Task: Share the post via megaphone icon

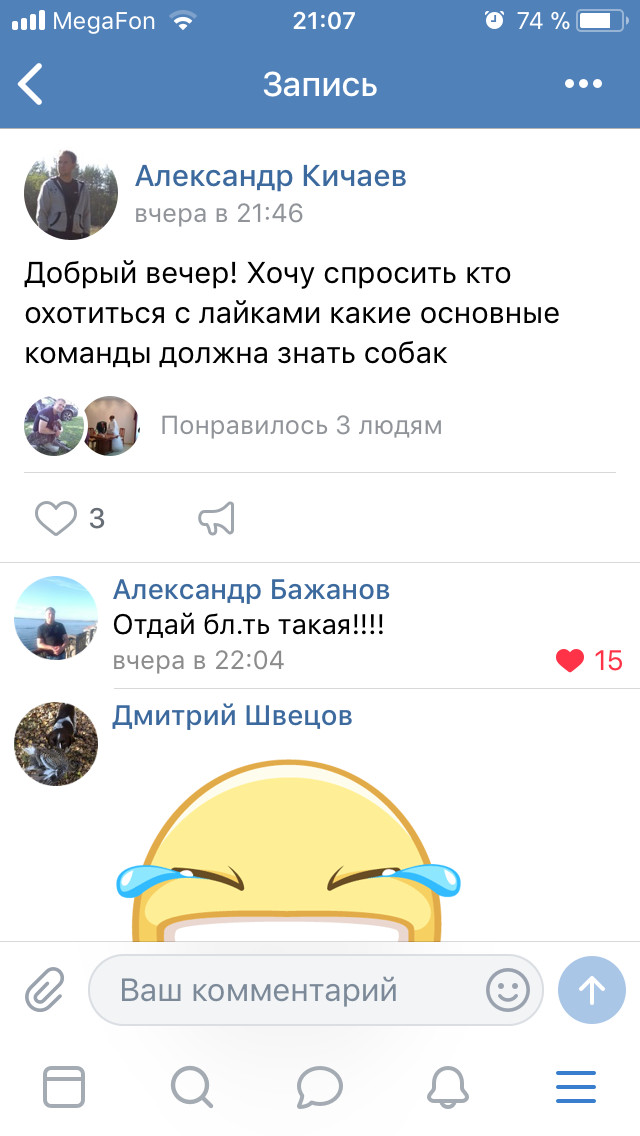Action: pyautogui.click(x=217, y=518)
